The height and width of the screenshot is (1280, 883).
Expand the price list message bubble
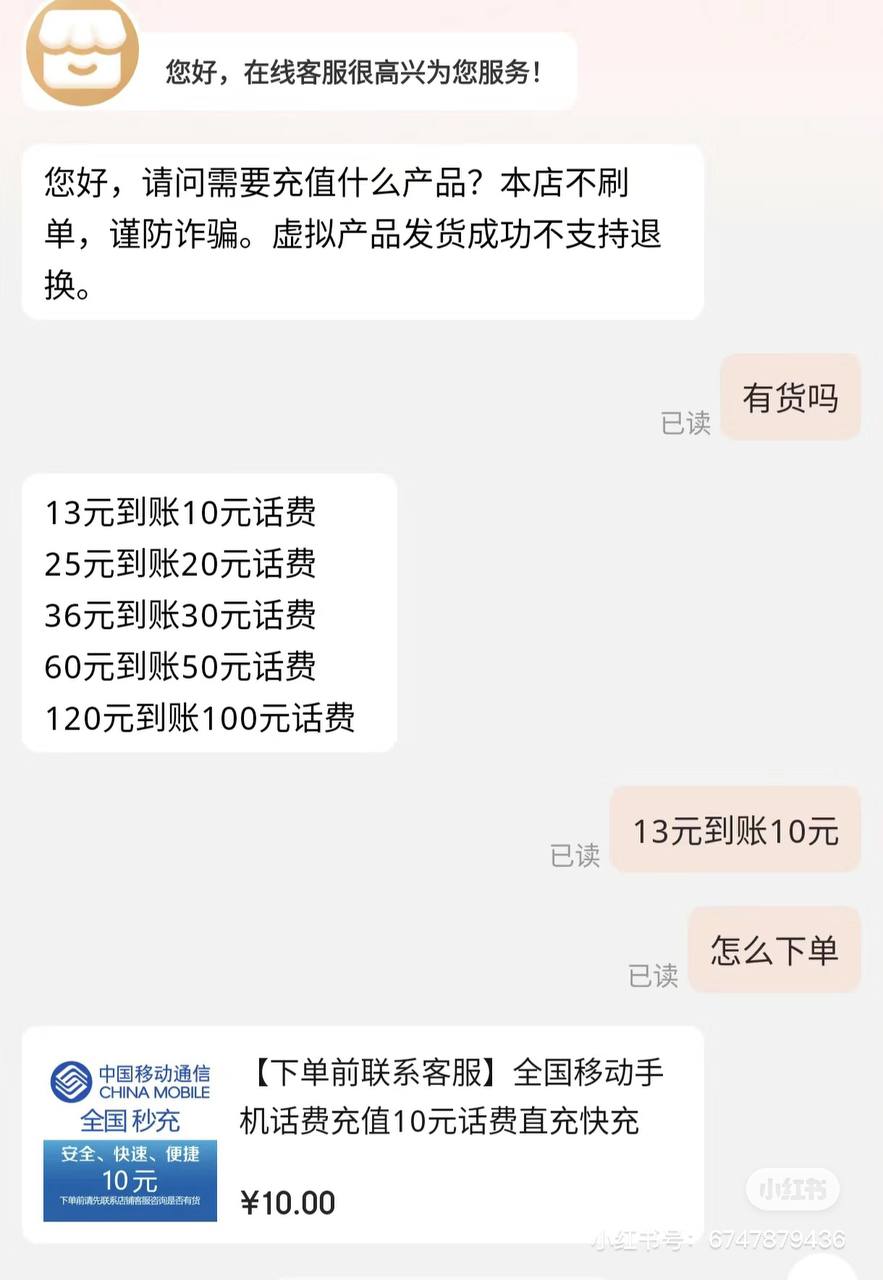[208, 616]
